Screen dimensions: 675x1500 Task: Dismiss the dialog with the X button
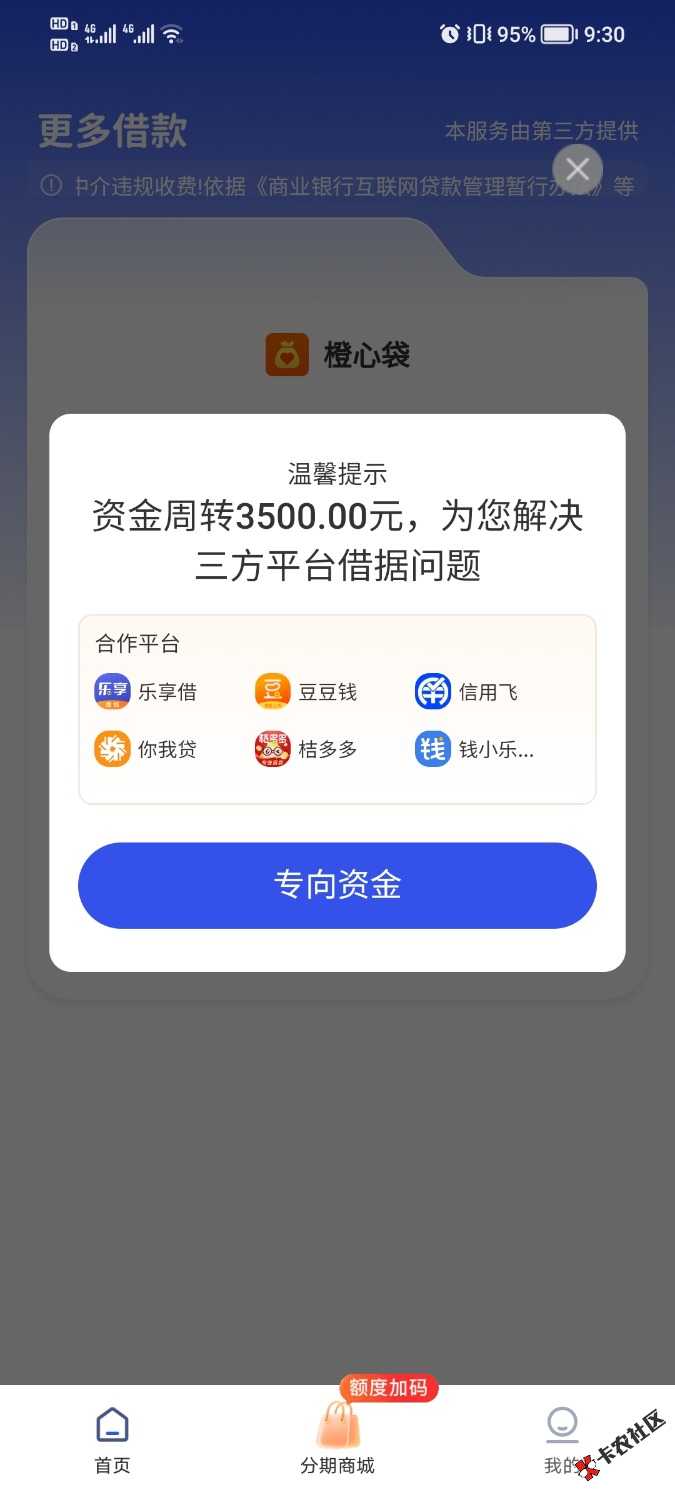point(577,169)
